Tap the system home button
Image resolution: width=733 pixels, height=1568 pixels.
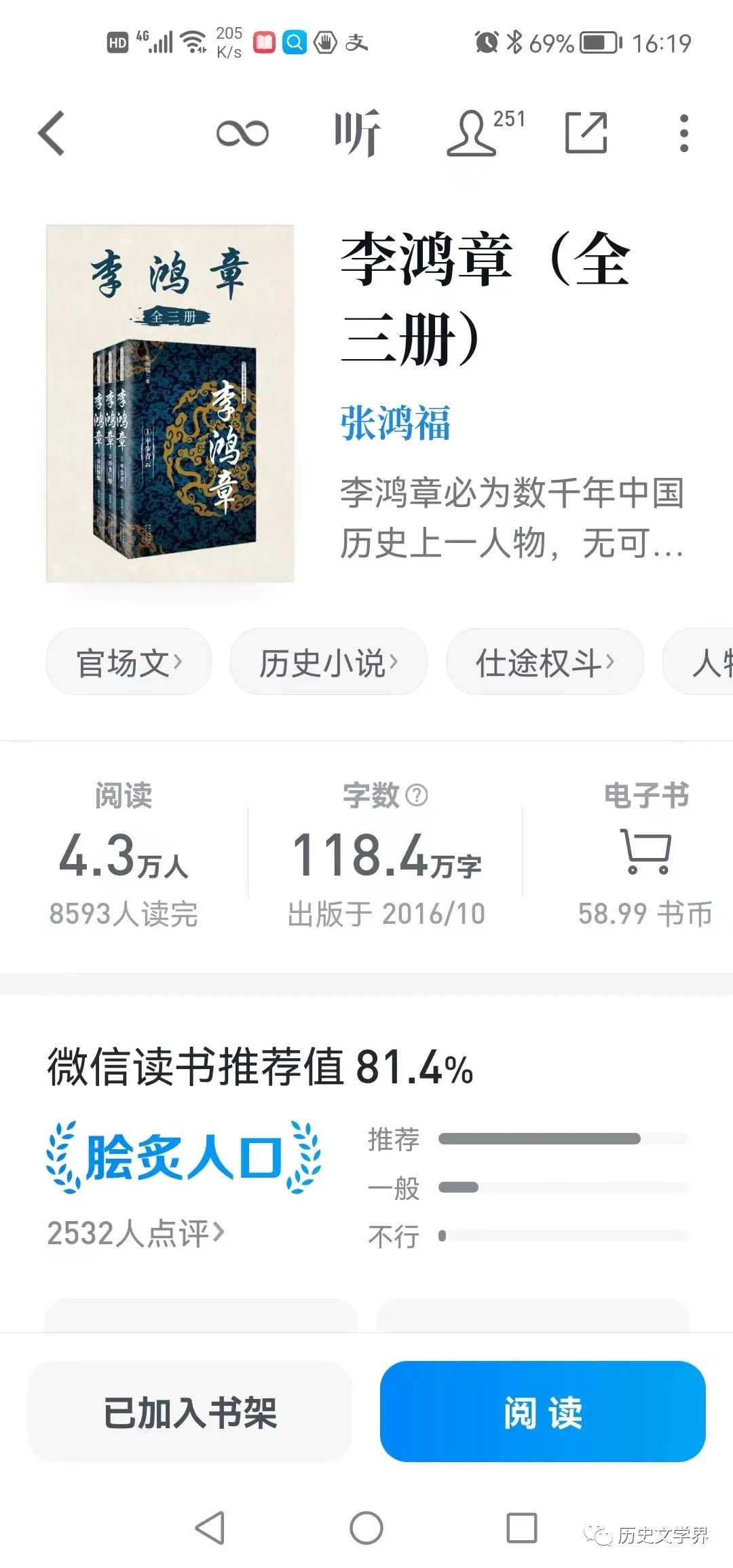tap(366, 1529)
